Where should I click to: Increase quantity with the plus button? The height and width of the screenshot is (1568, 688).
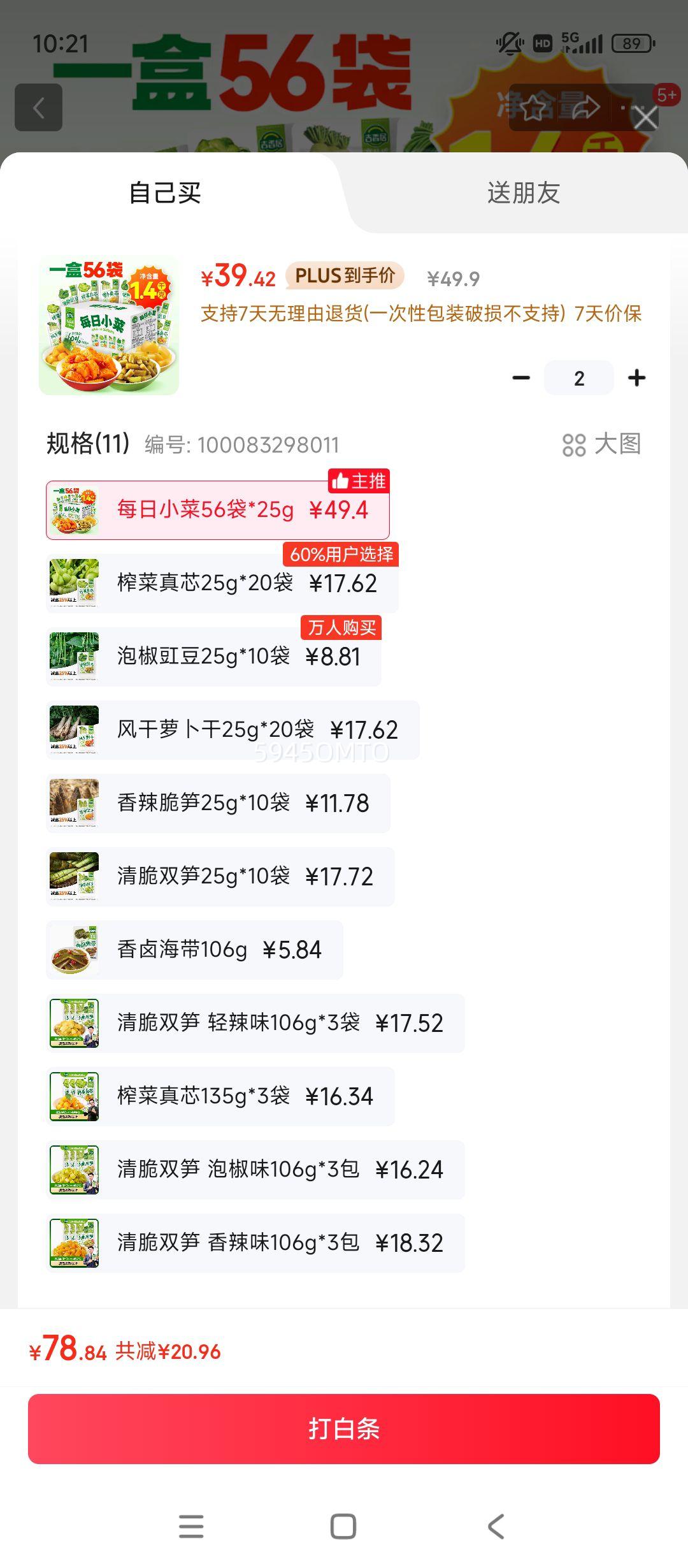[x=636, y=378]
